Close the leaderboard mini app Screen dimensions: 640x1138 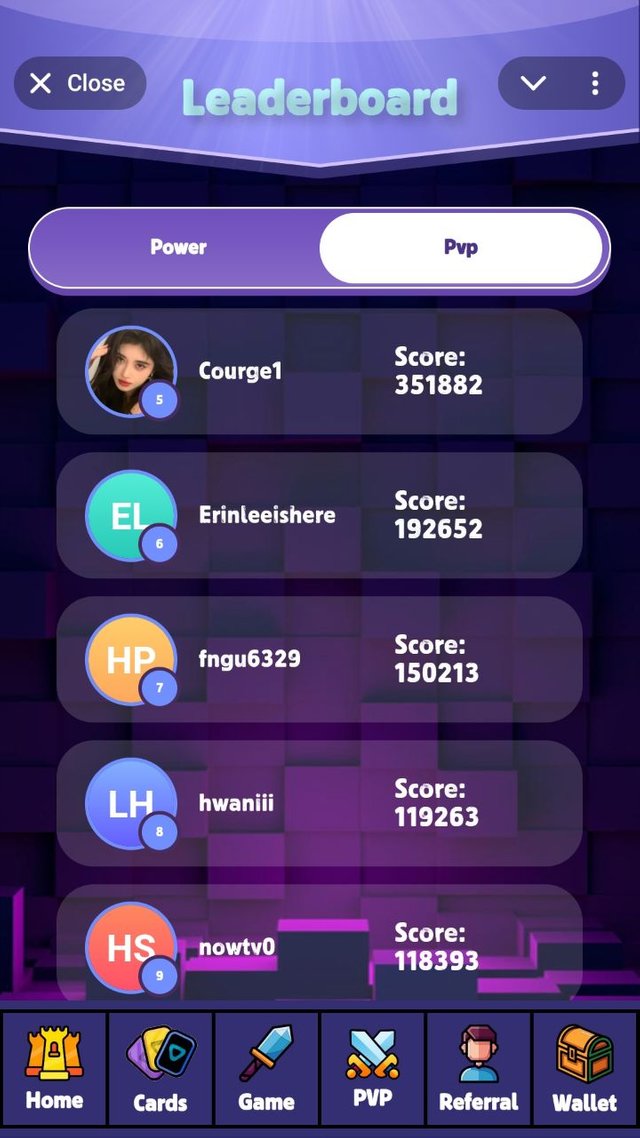tap(79, 84)
